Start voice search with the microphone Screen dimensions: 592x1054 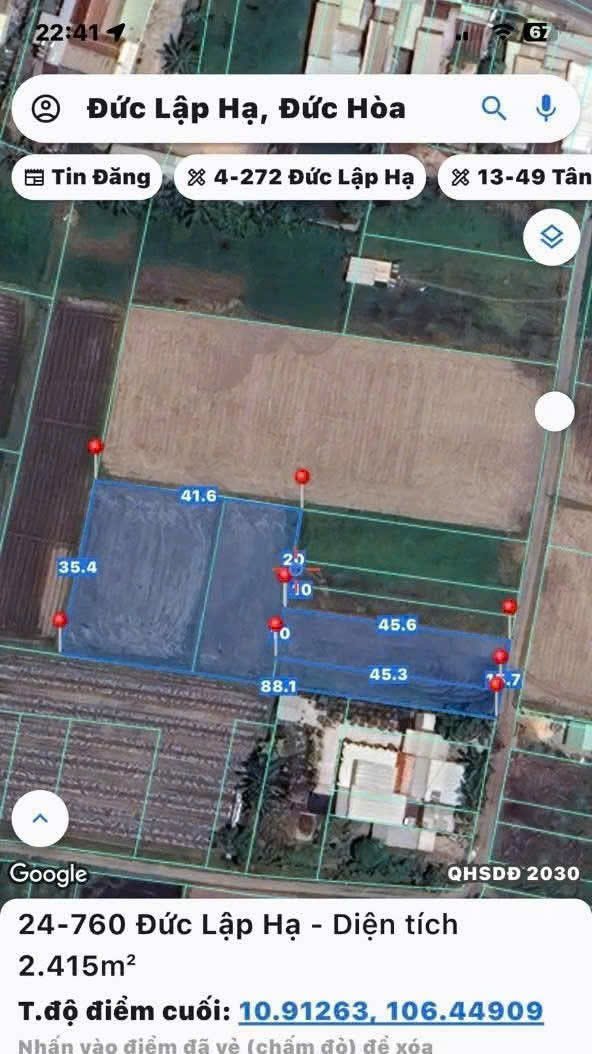pyautogui.click(x=546, y=108)
